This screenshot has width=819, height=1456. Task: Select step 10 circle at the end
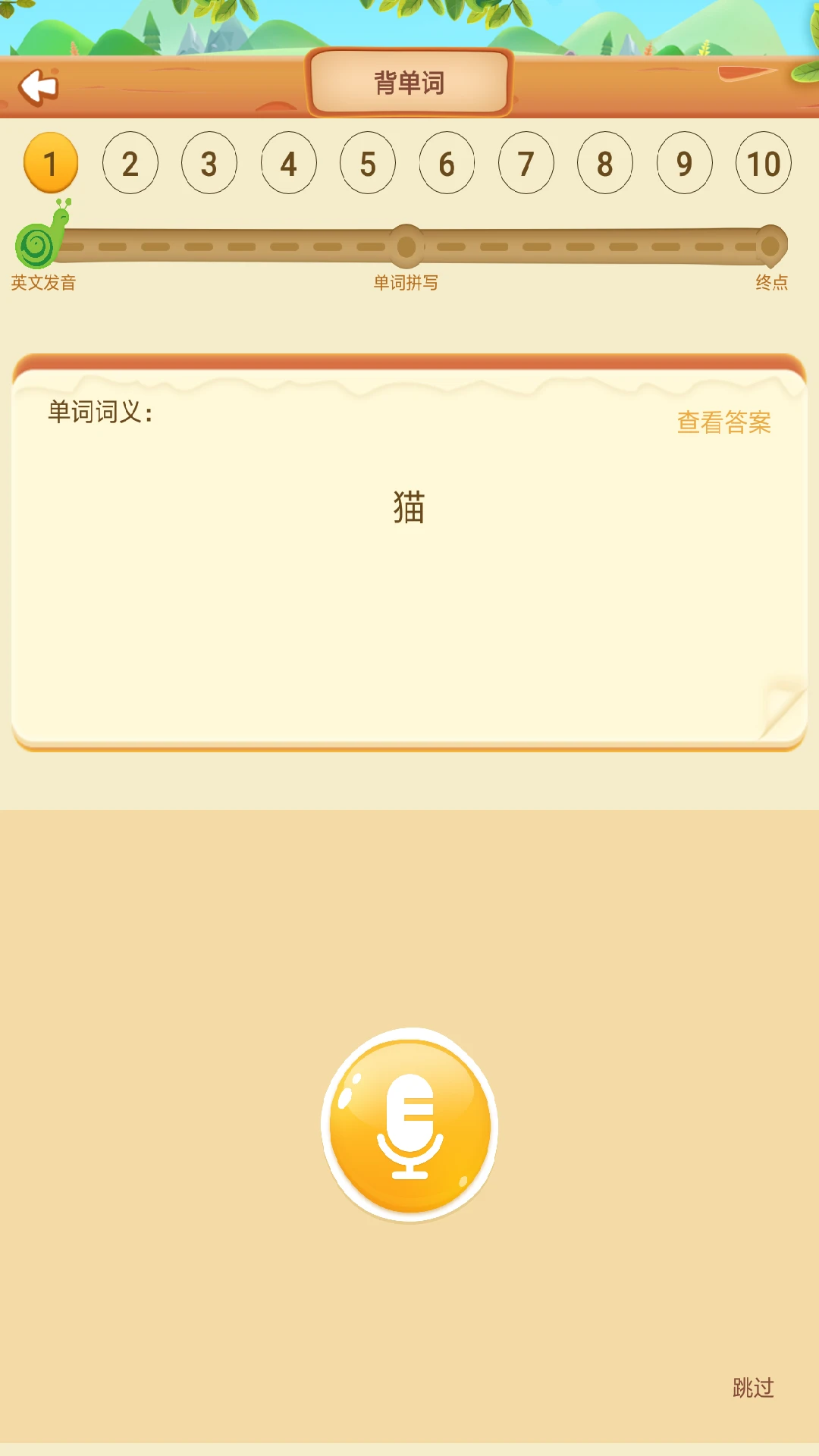click(764, 162)
